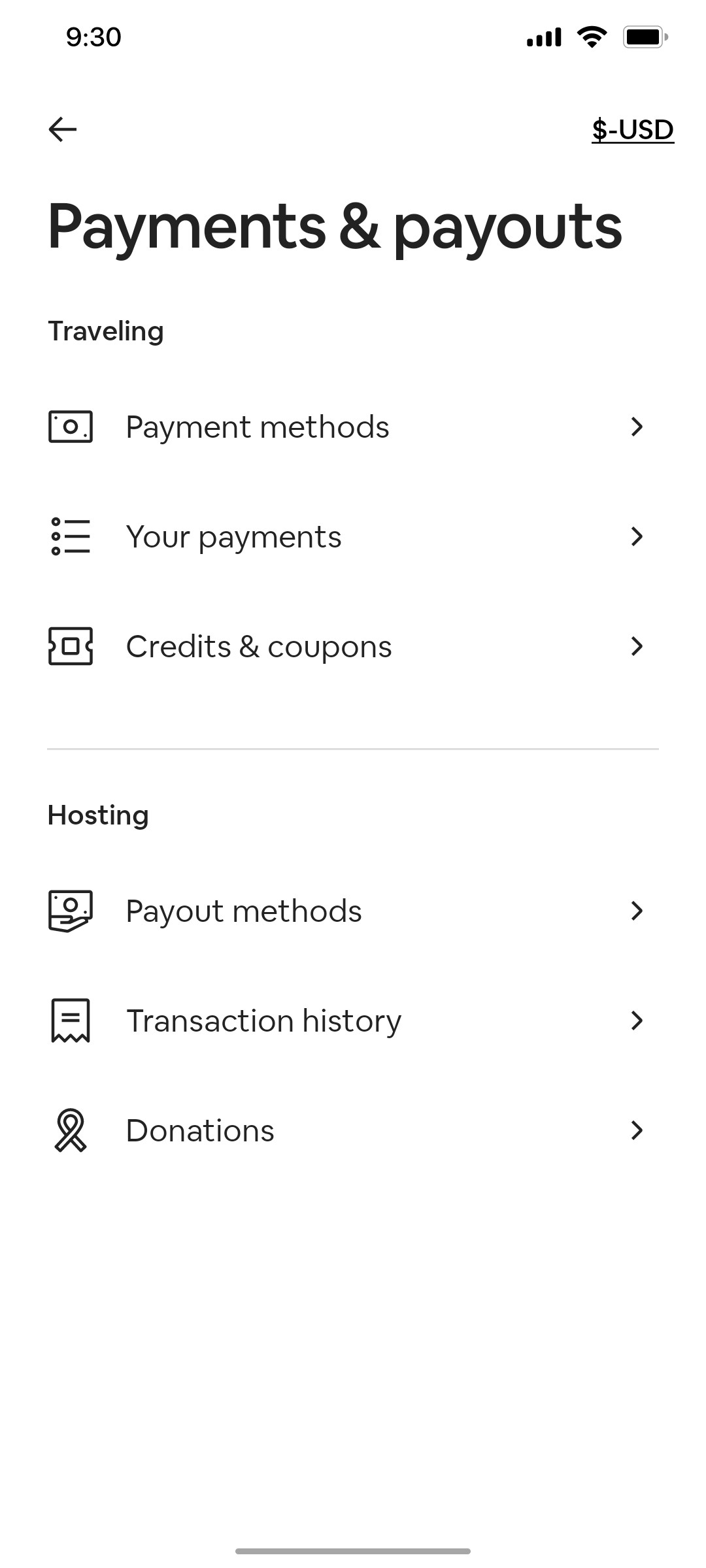
Task: Click the Payment methods card icon
Action: (70, 427)
